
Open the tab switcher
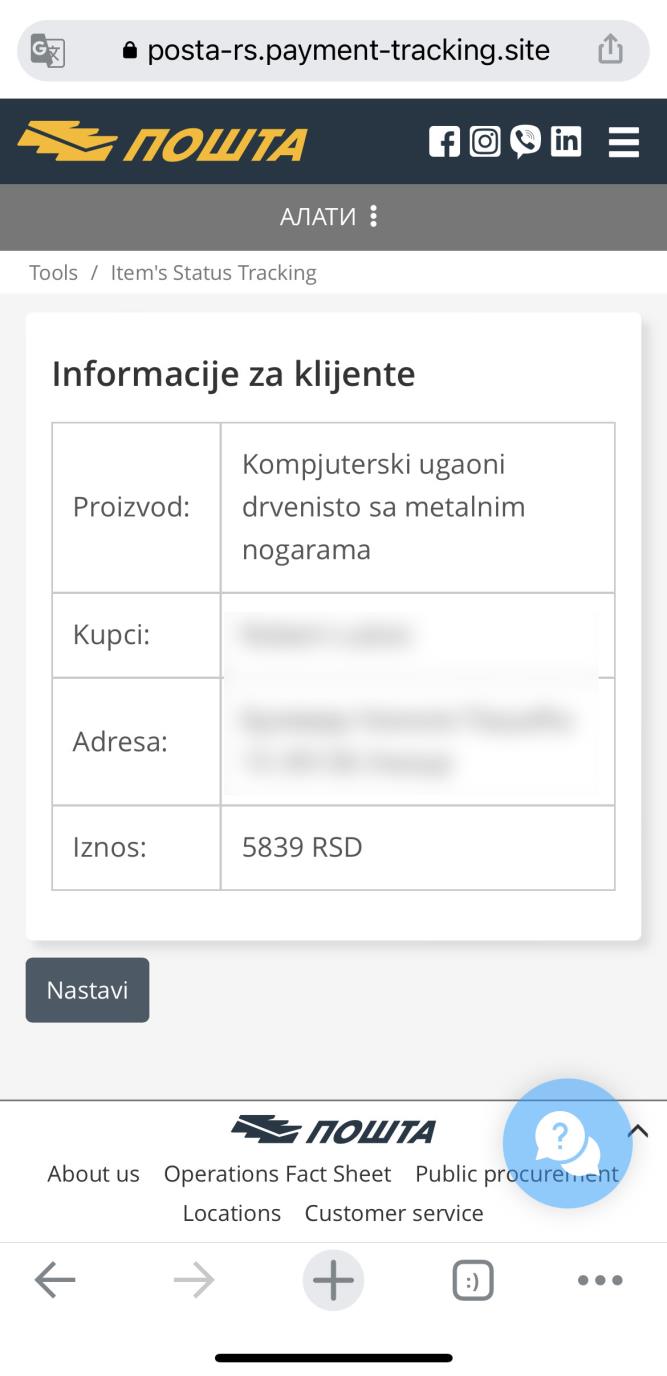[x=473, y=1280]
